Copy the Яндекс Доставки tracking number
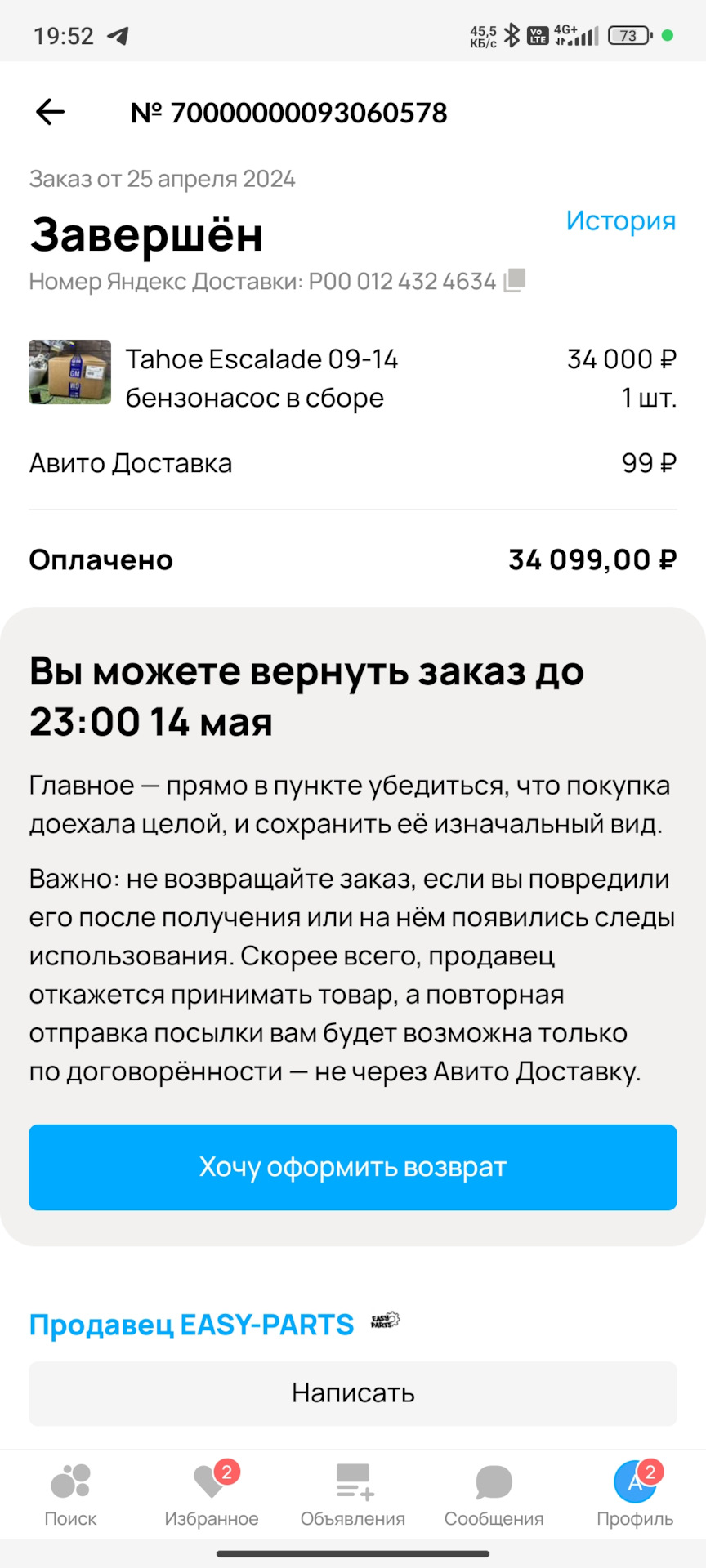The image size is (706, 1568). (x=514, y=280)
